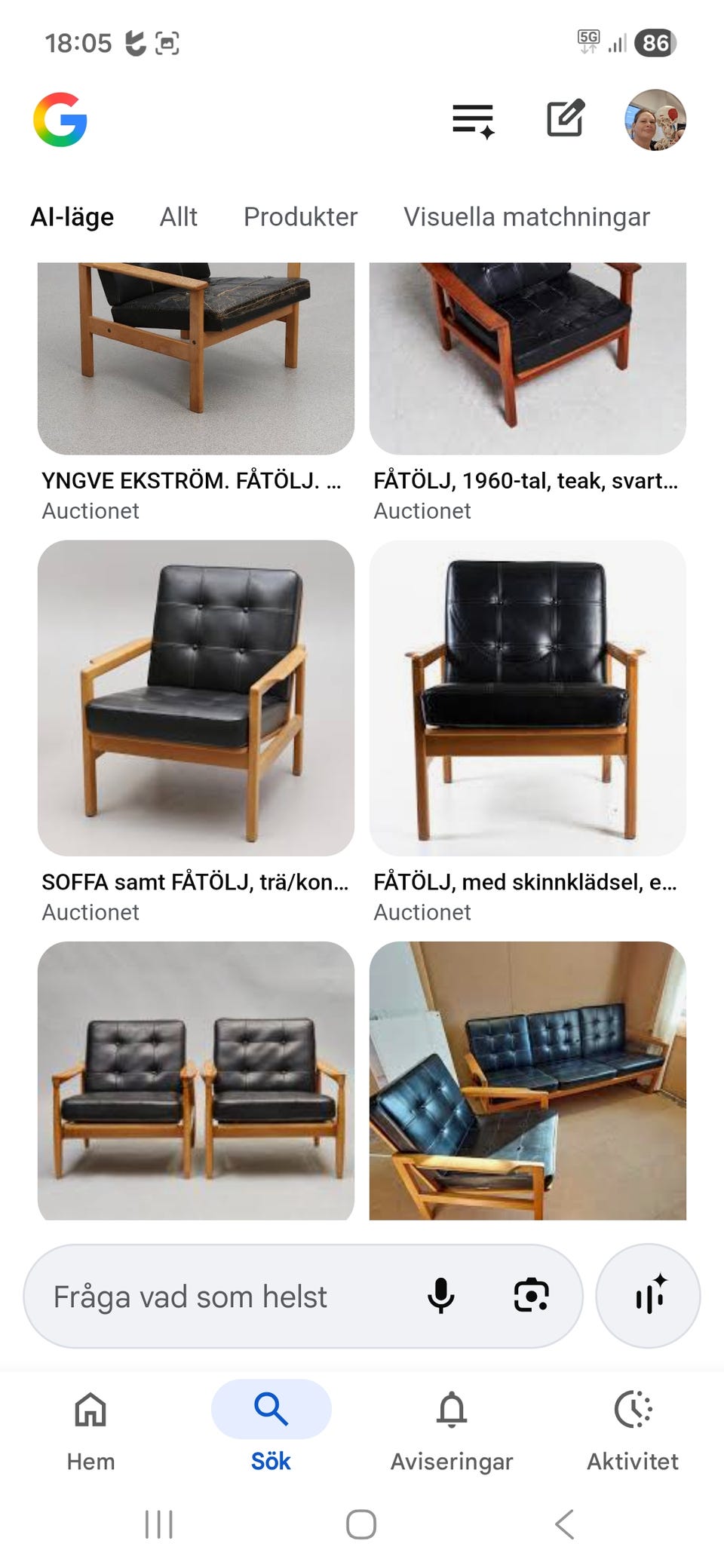The height and width of the screenshot is (1568, 724).
Task: Tap the customize feed icon at top
Action: pyautogui.click(x=472, y=118)
